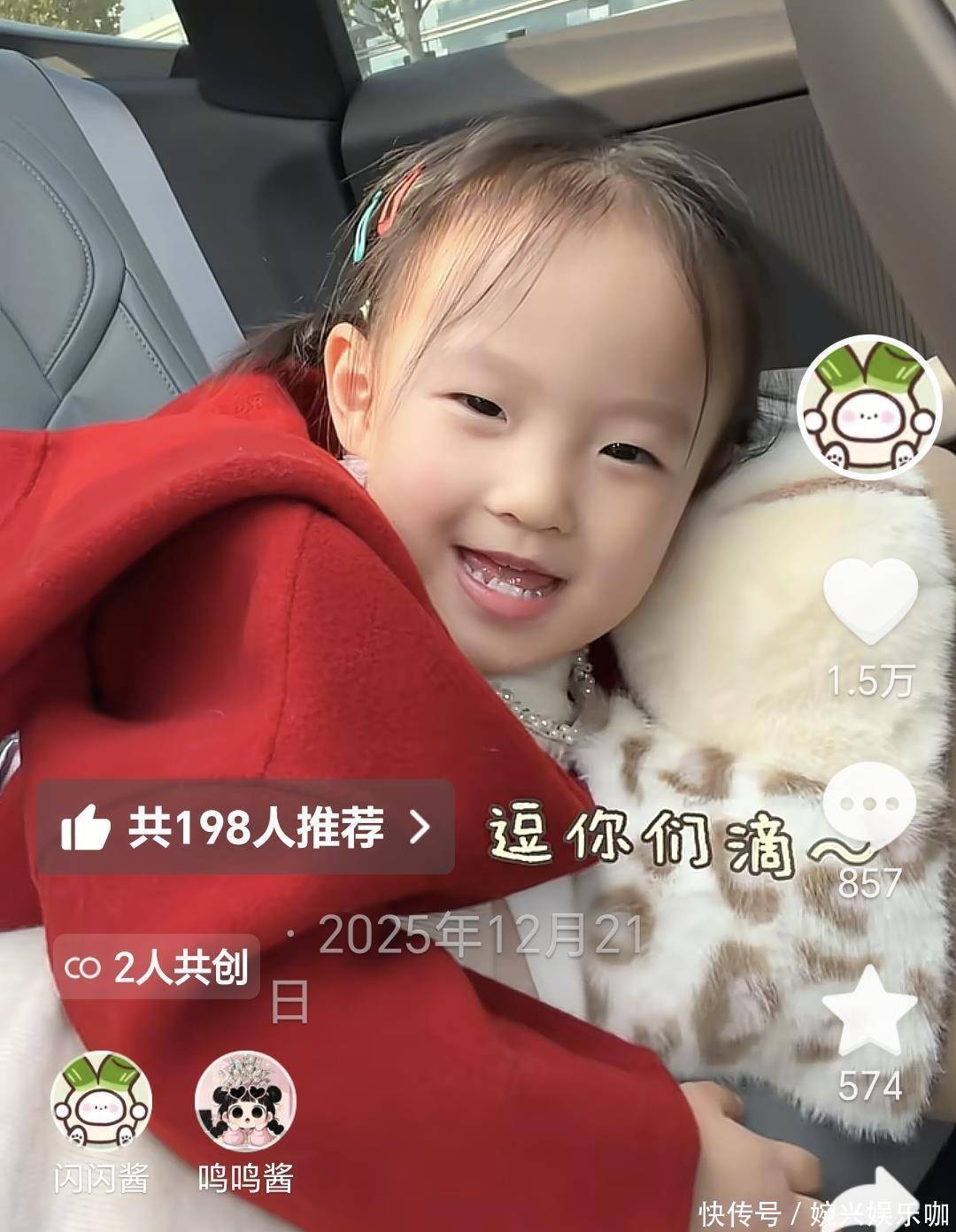
Task: Open the video author's profile avatar
Action: [868, 407]
